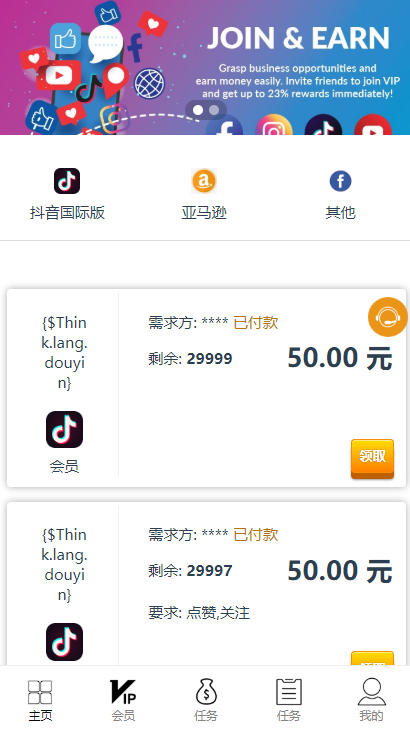410x733 pixels.
Task: Open the orange customer service headset icon
Action: tap(388, 317)
